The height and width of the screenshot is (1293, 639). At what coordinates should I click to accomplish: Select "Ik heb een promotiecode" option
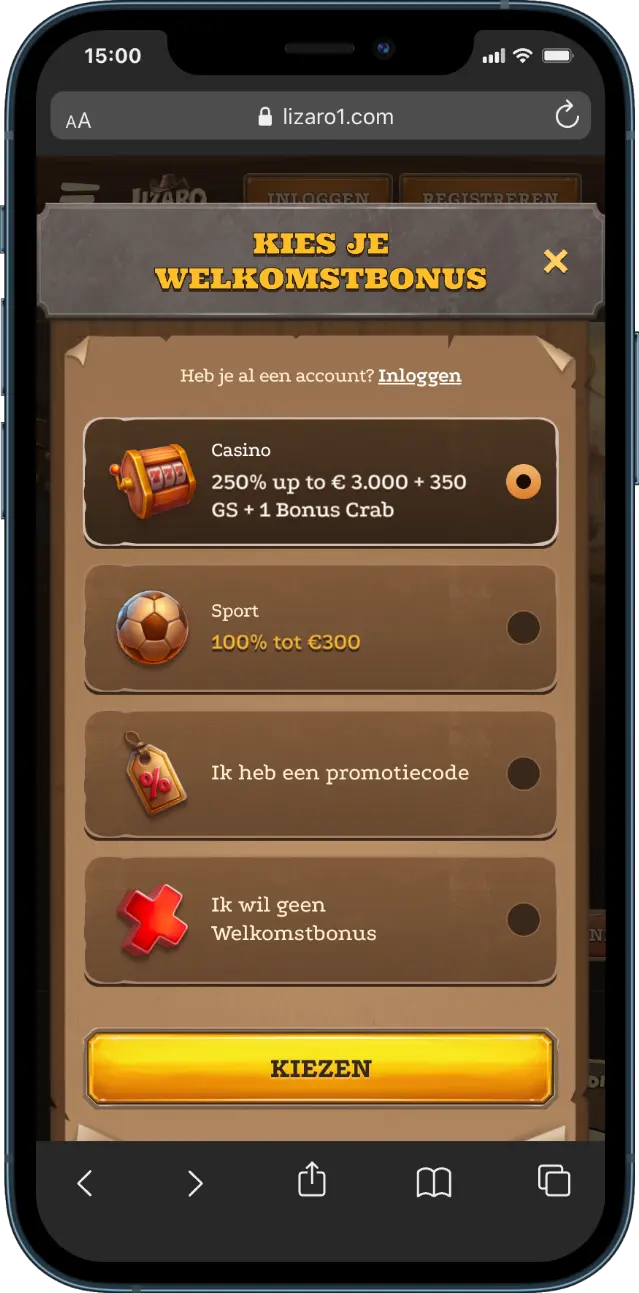pyautogui.click(x=523, y=773)
